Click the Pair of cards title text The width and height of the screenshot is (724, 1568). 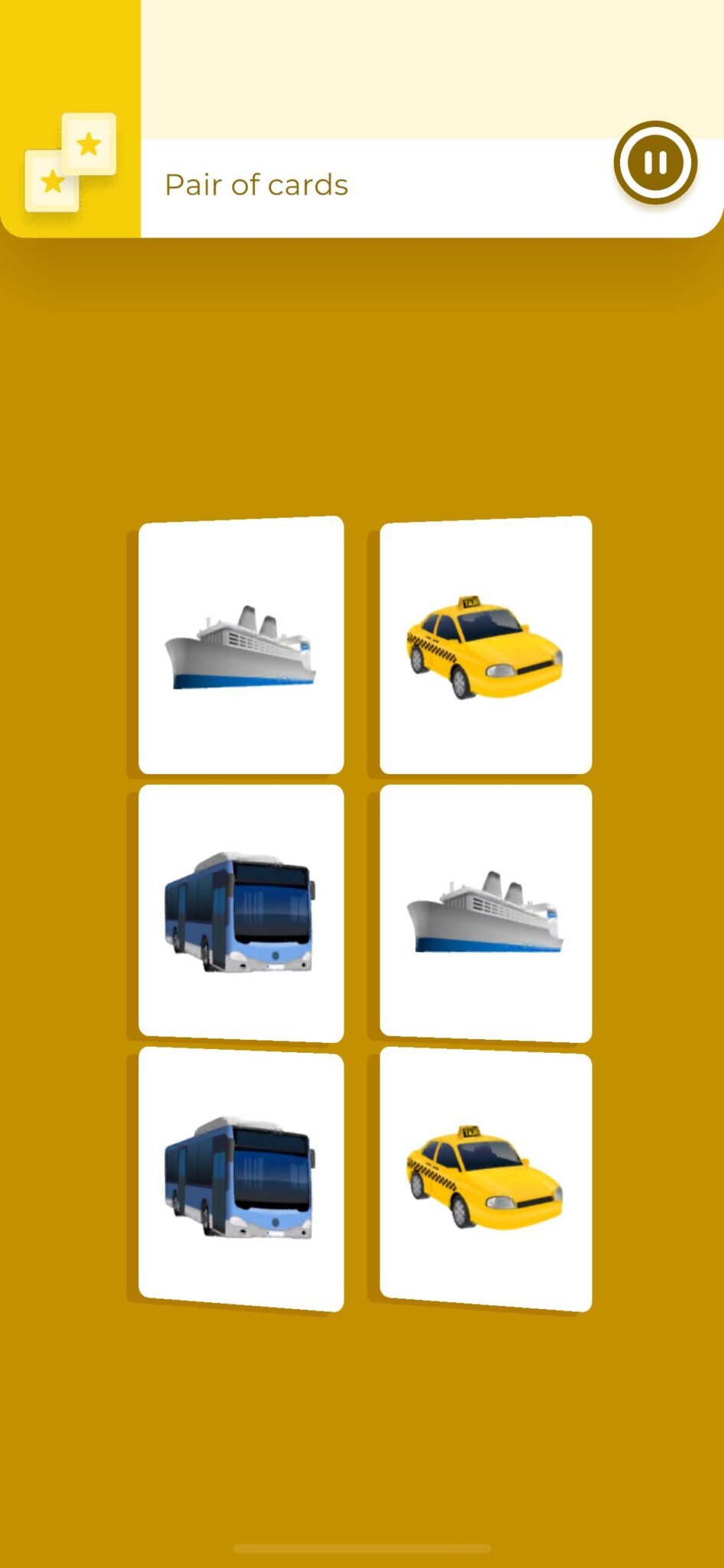point(256,184)
